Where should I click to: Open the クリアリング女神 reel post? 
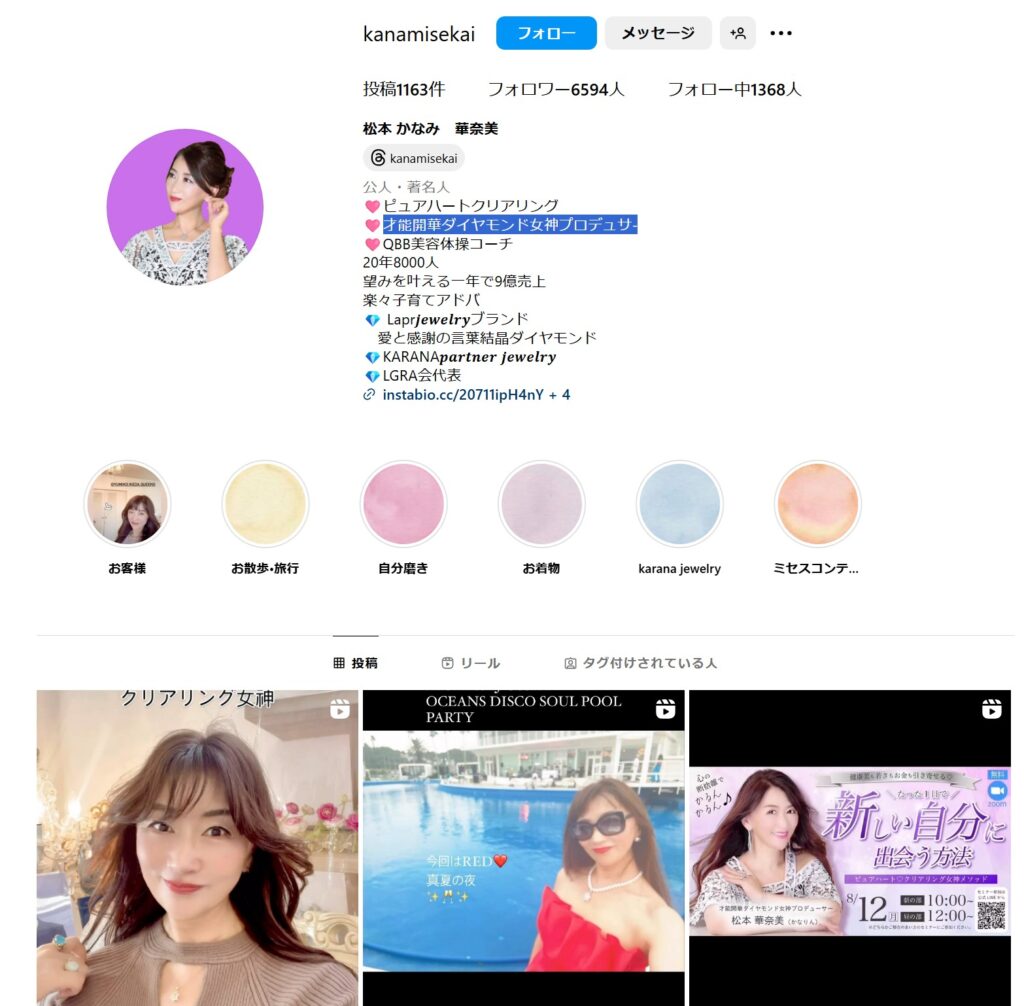coord(197,848)
